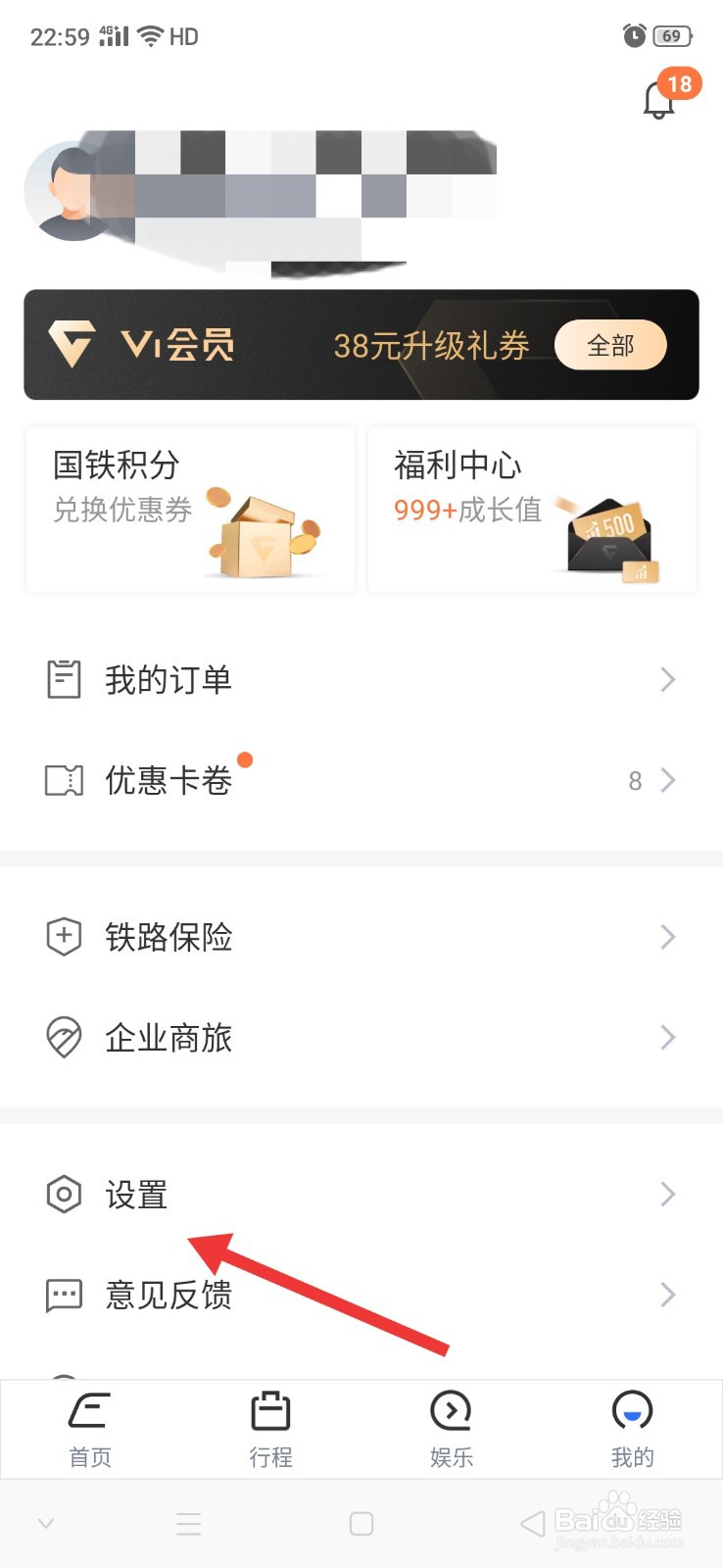Open the notifications bell
This screenshot has height=1568, width=723.
[659, 100]
